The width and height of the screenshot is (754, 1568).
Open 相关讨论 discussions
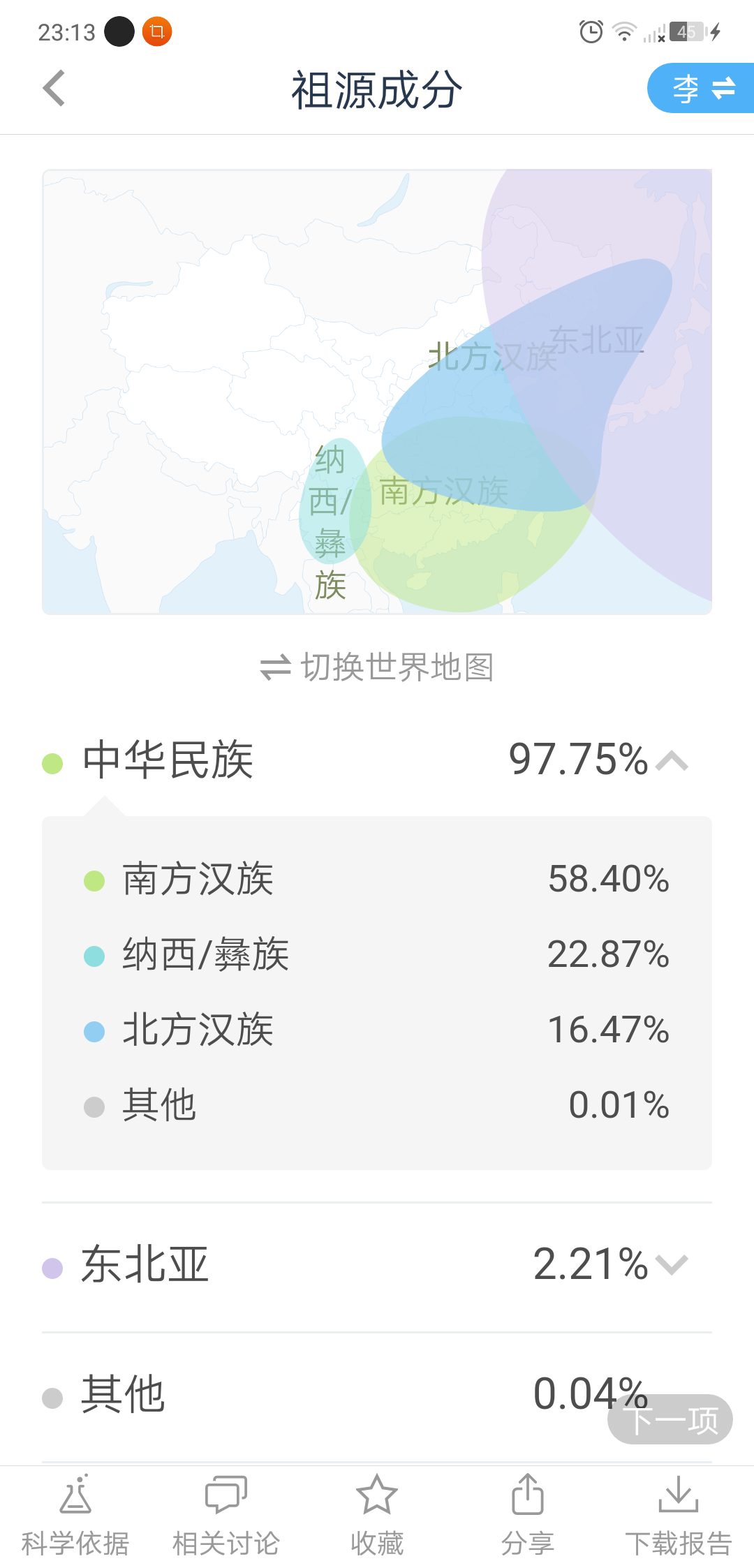click(x=226, y=1516)
